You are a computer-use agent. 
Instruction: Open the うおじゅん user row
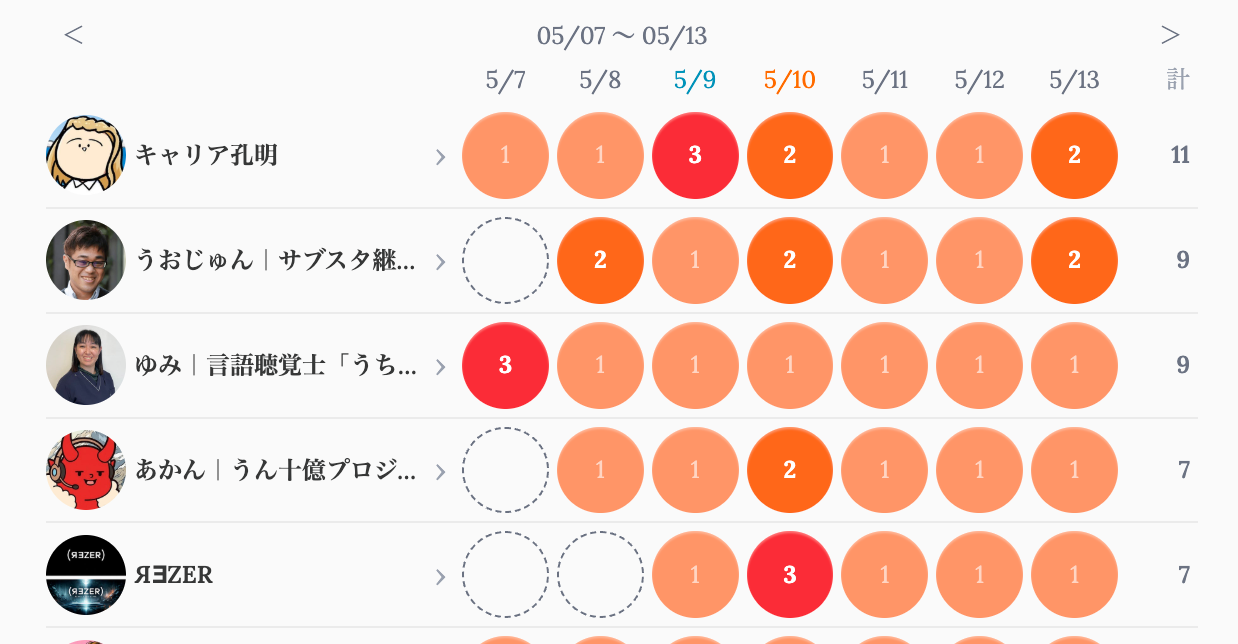pyautogui.click(x=246, y=261)
